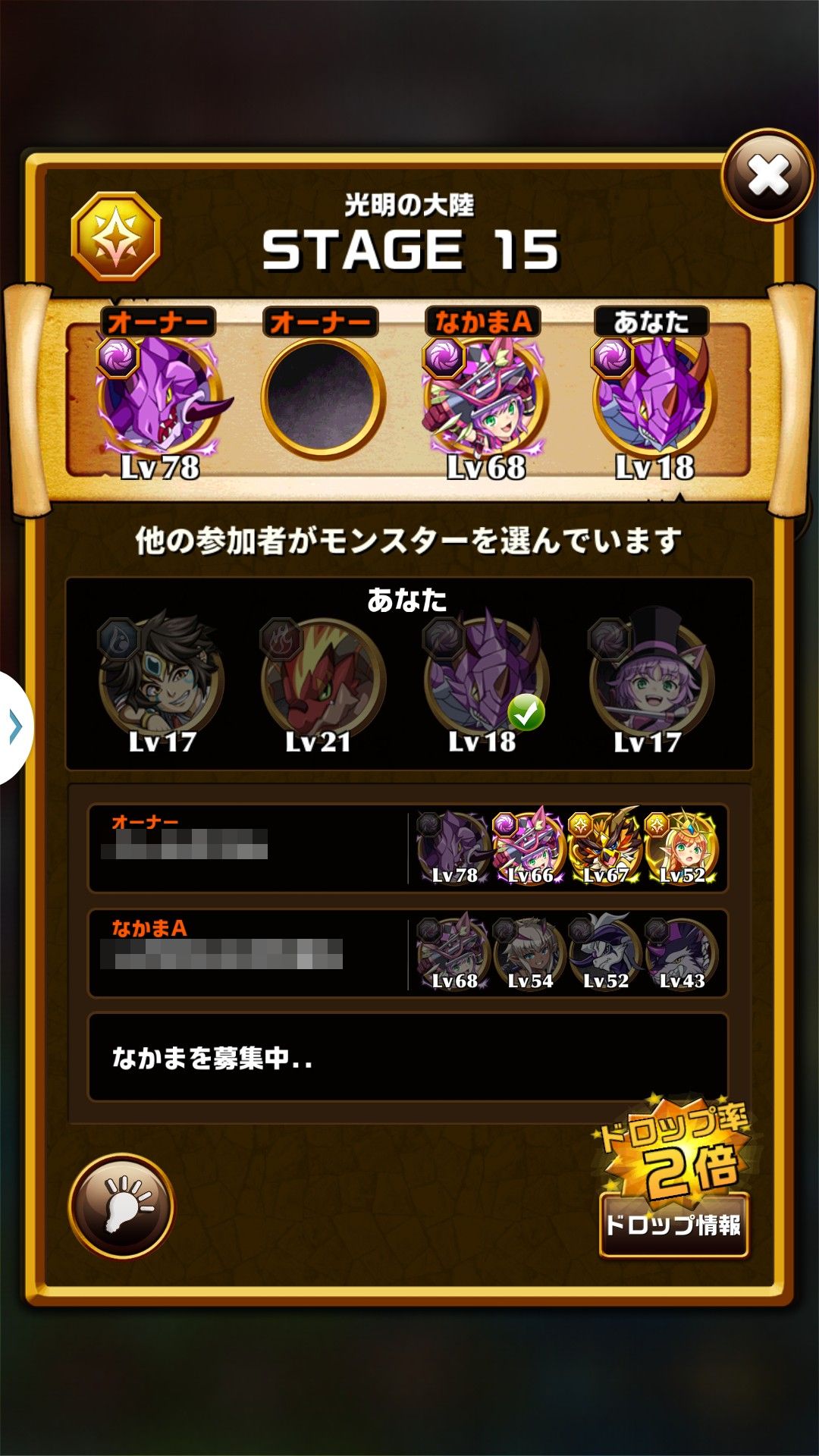
Task: Open the side arrow tab at left edge
Action: coord(15,728)
